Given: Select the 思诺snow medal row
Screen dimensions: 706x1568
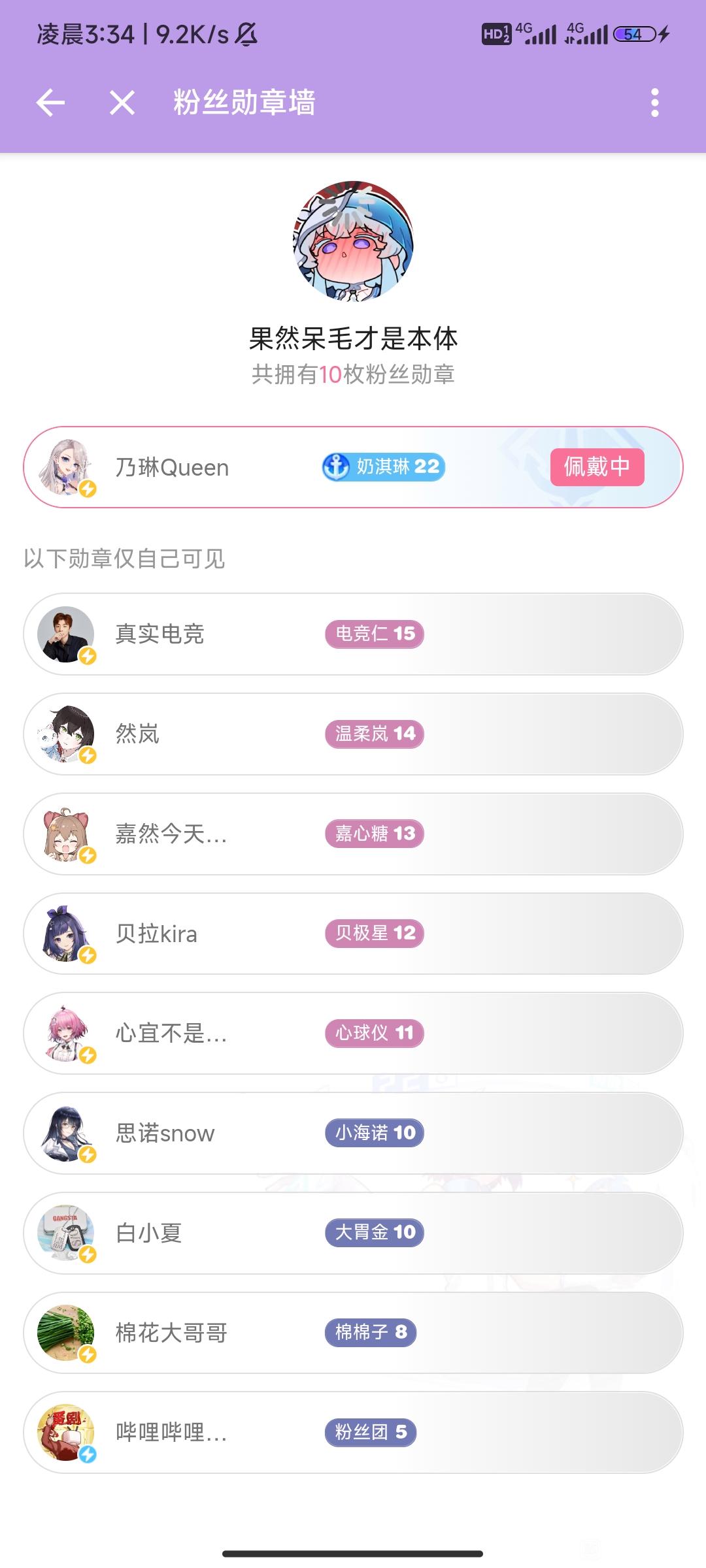Looking at the screenshot, I should click(x=353, y=1133).
